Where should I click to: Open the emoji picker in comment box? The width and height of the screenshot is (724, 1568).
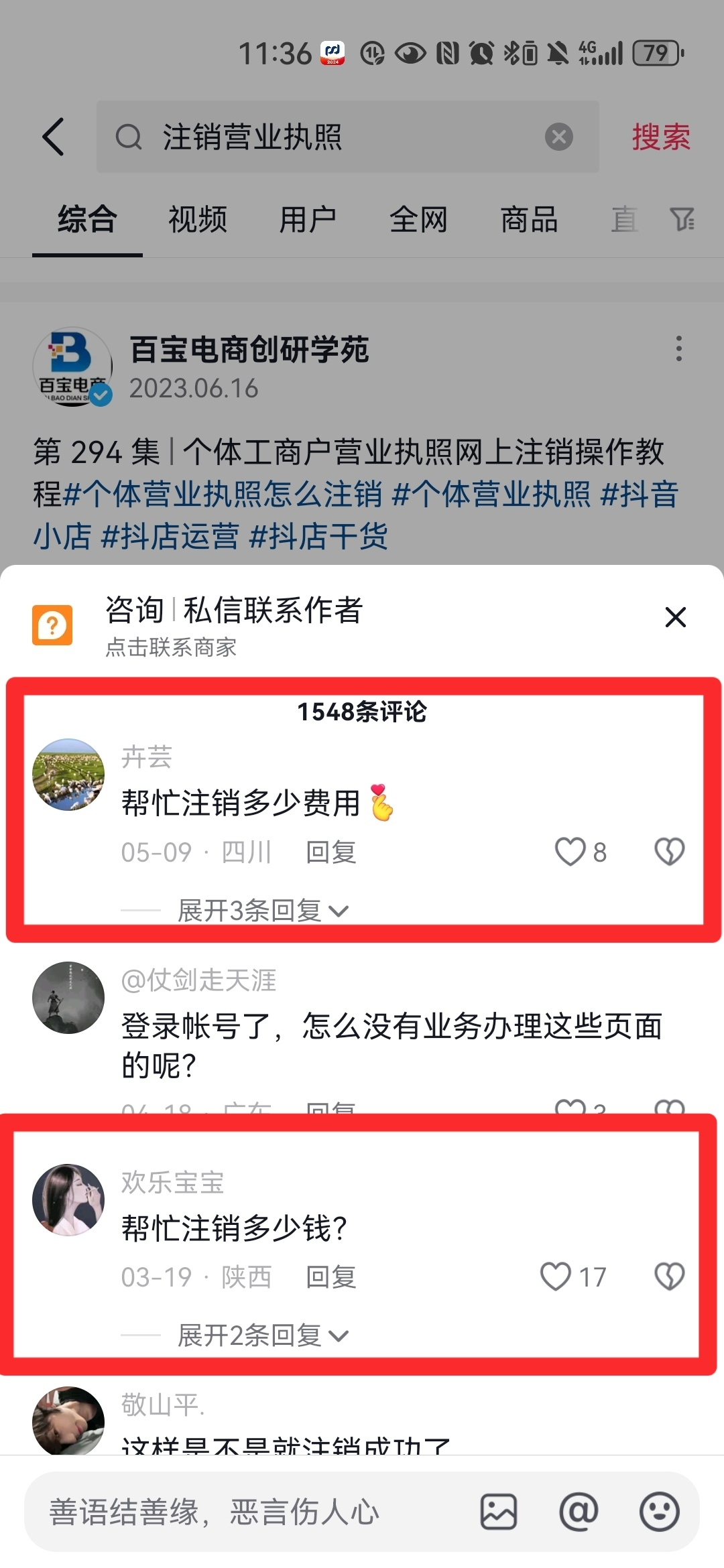pos(659,1512)
